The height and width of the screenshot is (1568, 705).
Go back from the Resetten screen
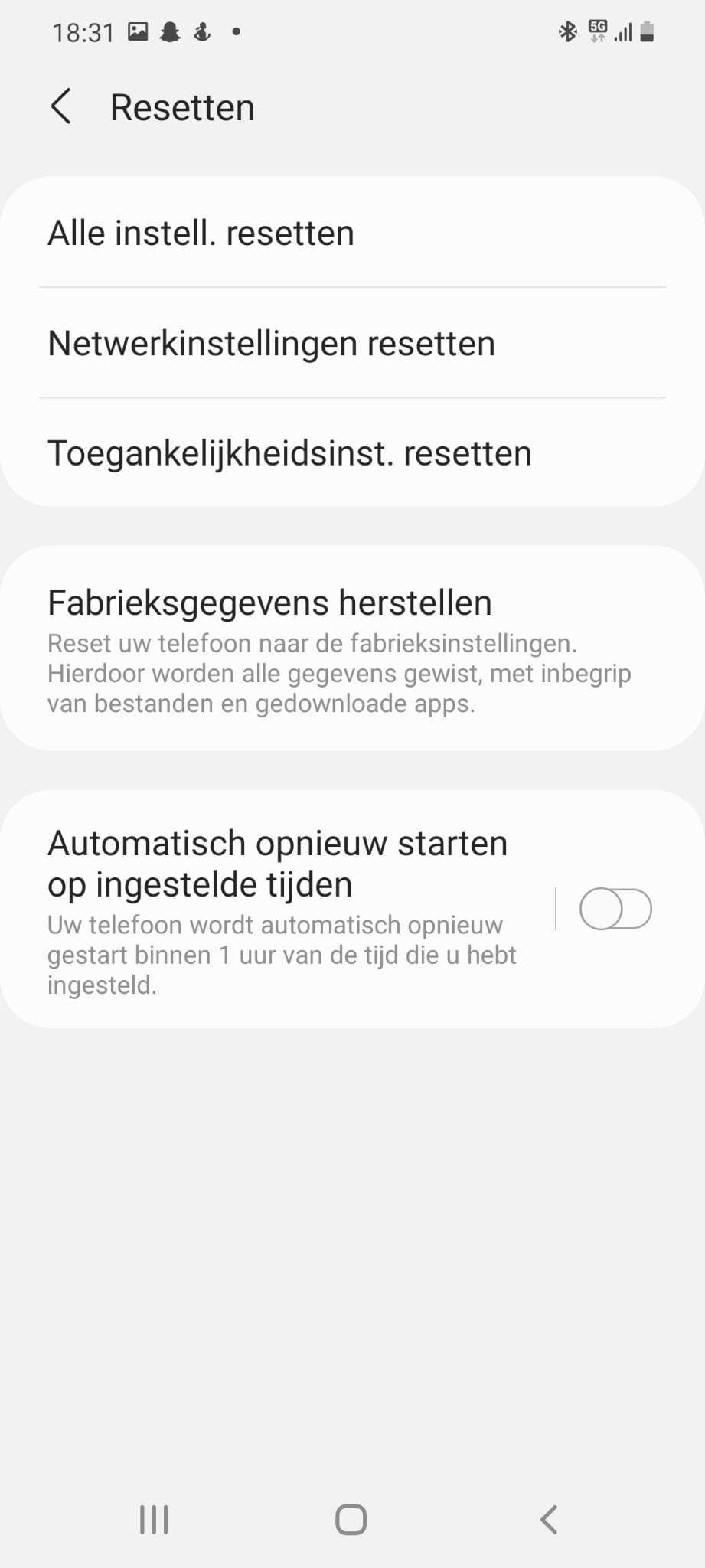click(61, 106)
